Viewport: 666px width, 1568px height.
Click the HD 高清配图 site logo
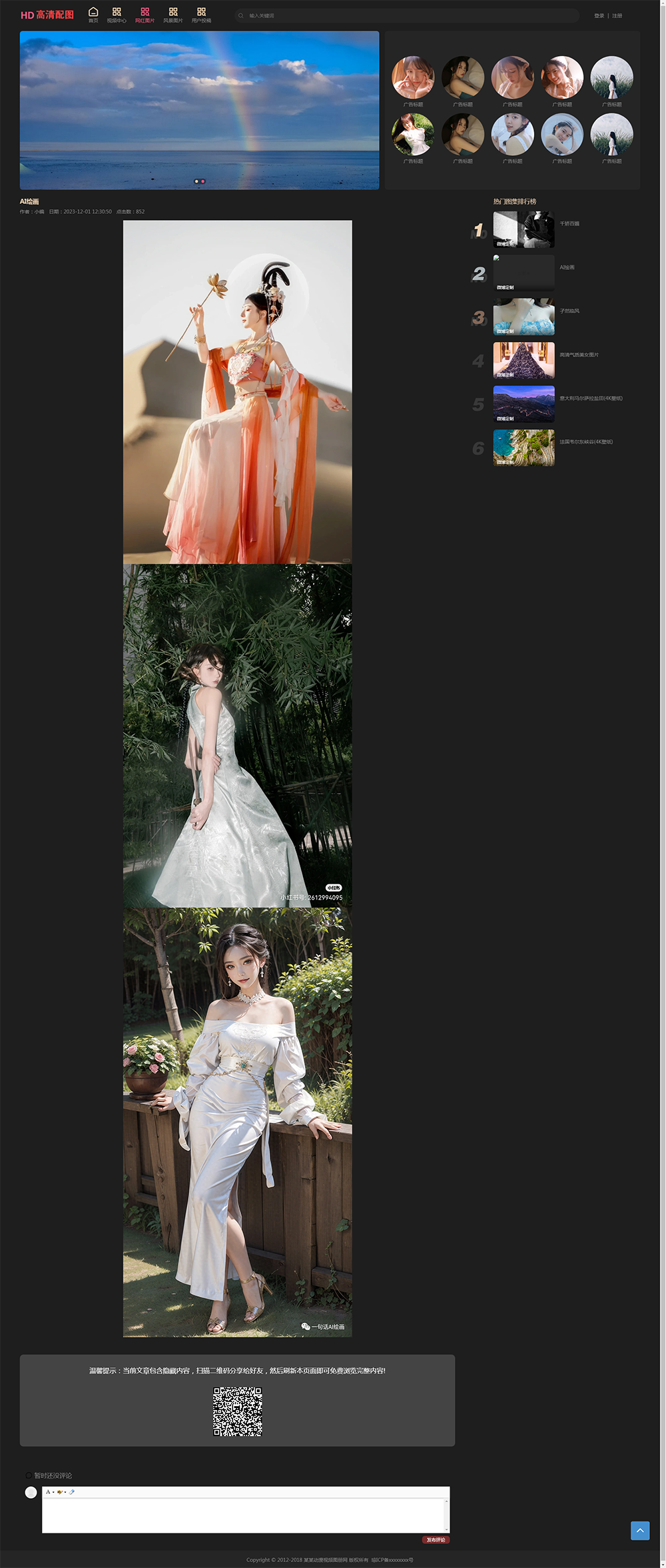47,15
